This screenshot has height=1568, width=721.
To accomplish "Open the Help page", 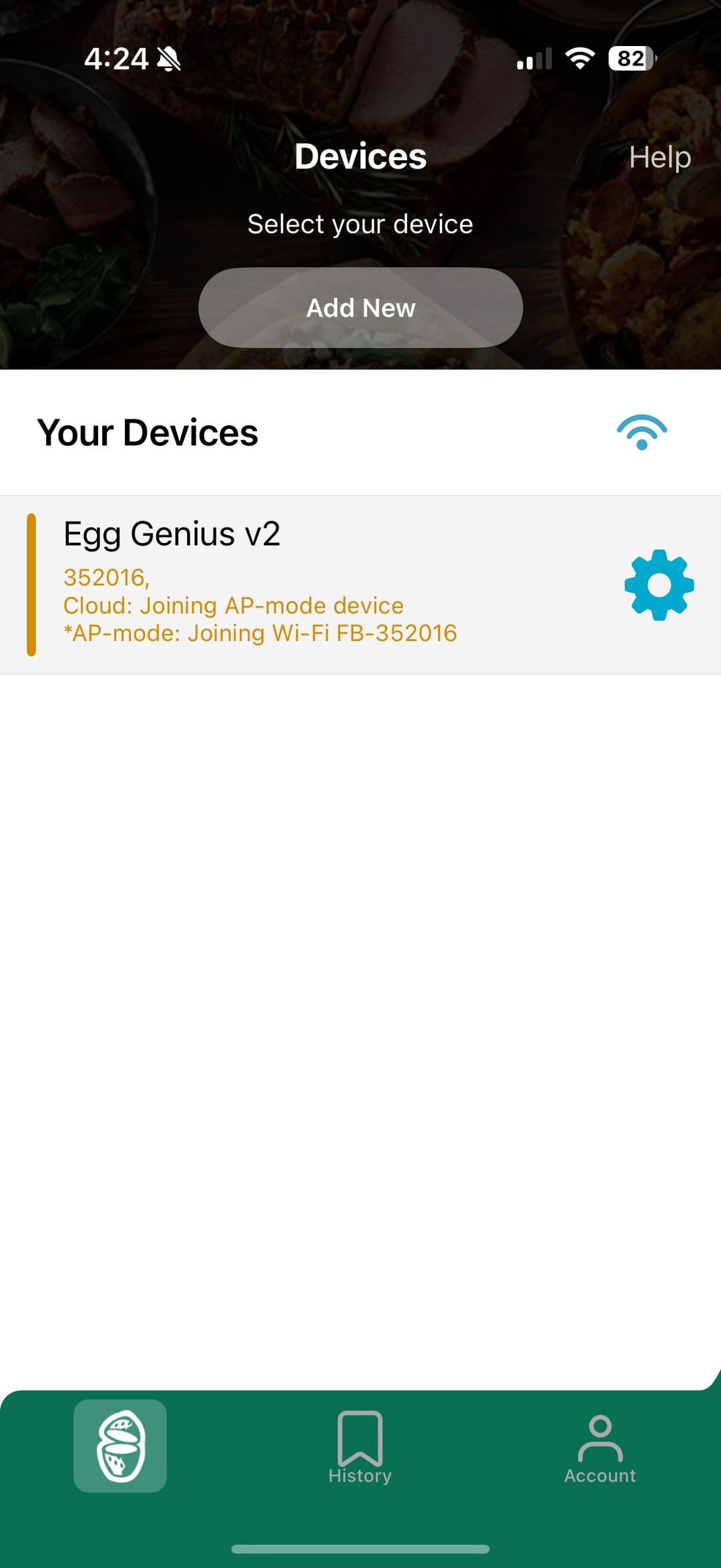I will [660, 158].
